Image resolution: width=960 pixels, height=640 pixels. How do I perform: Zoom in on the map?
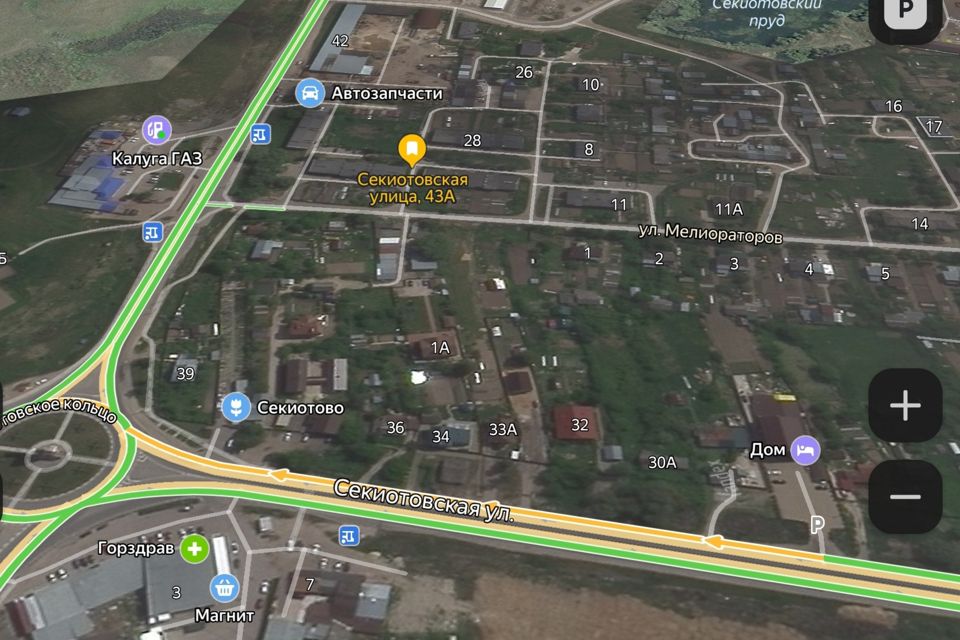pos(905,405)
